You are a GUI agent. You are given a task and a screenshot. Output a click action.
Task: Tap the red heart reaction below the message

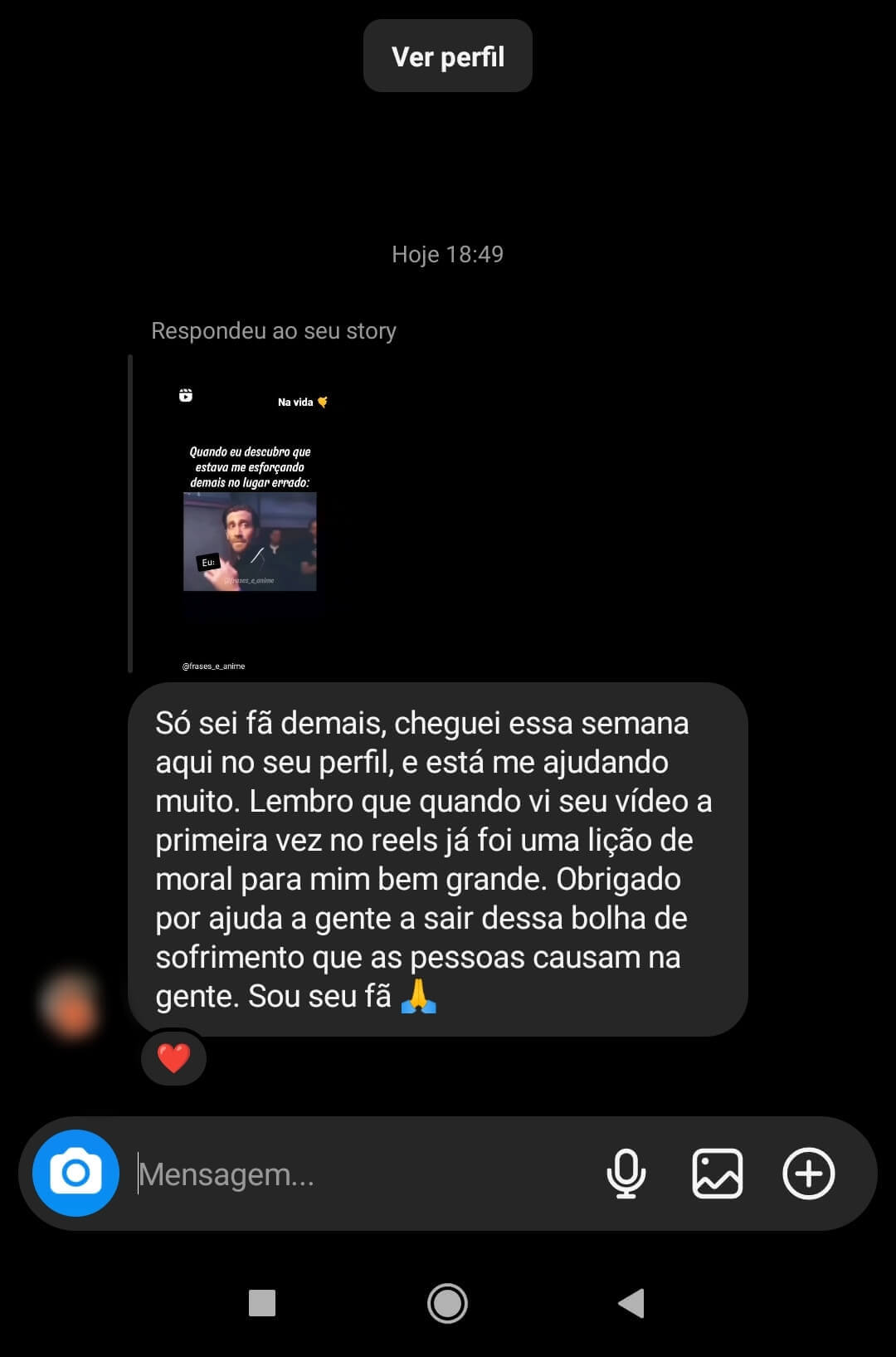pos(173,1058)
